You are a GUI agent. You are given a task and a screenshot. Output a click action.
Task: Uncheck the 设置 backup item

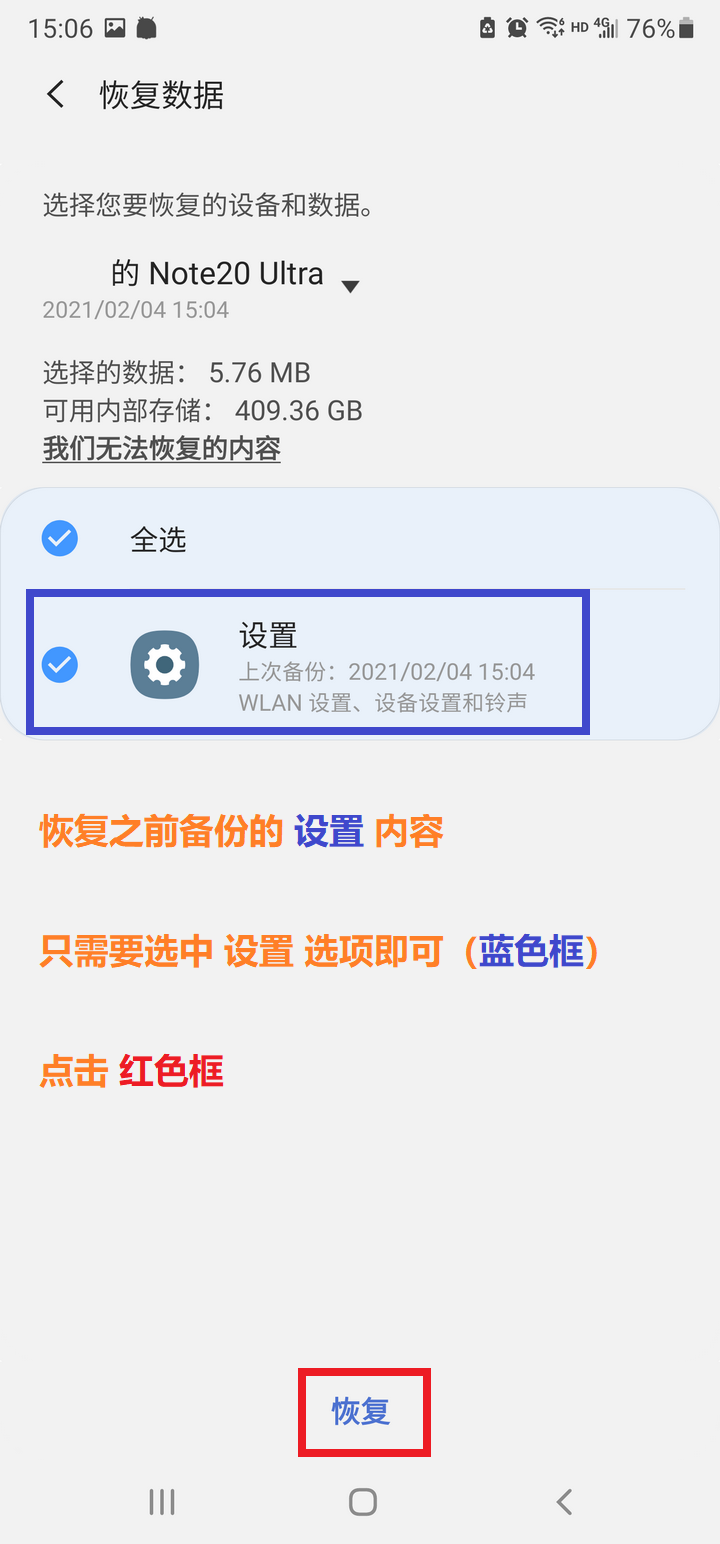(x=60, y=664)
